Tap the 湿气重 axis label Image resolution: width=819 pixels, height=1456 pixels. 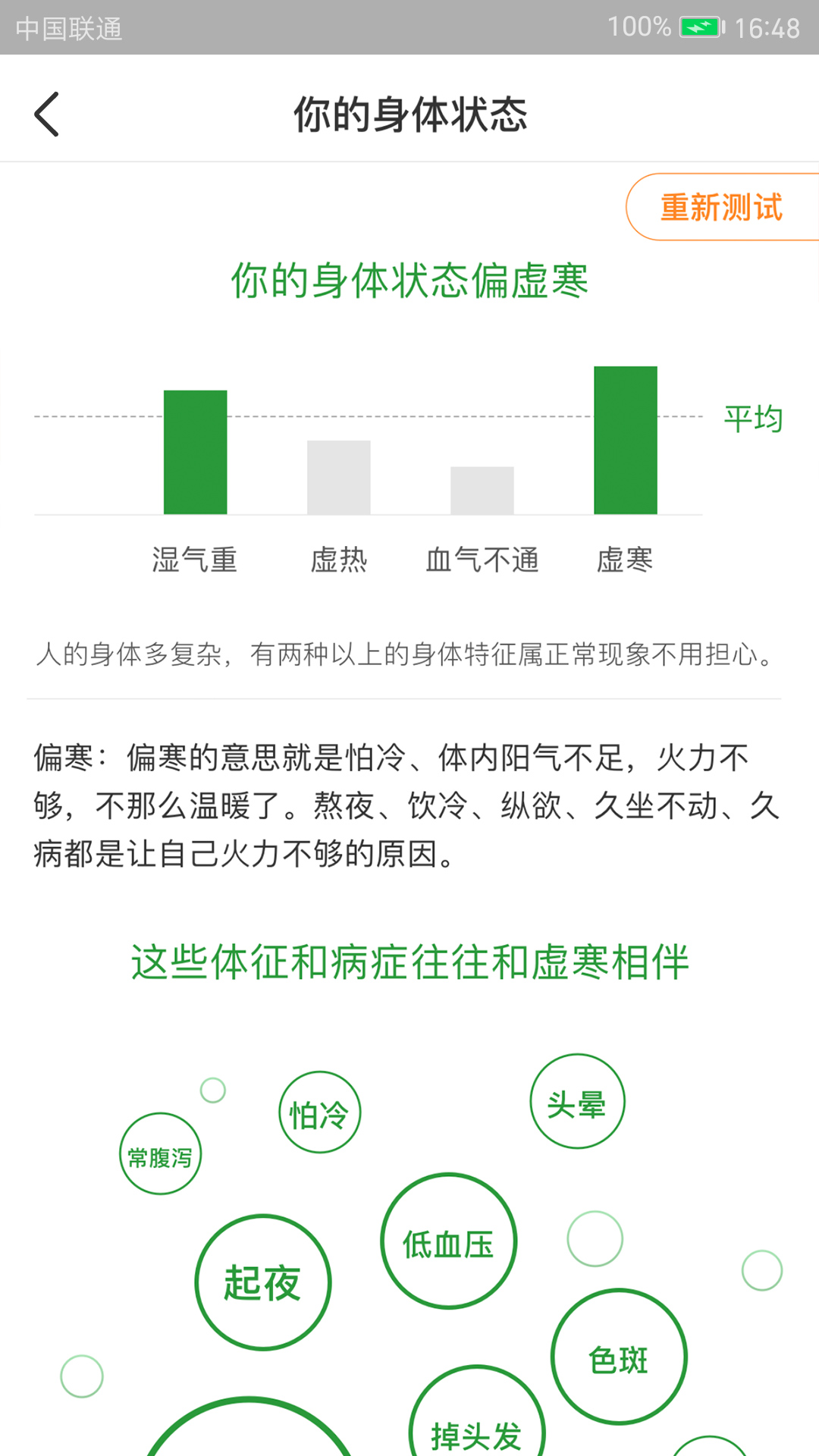[x=195, y=560]
